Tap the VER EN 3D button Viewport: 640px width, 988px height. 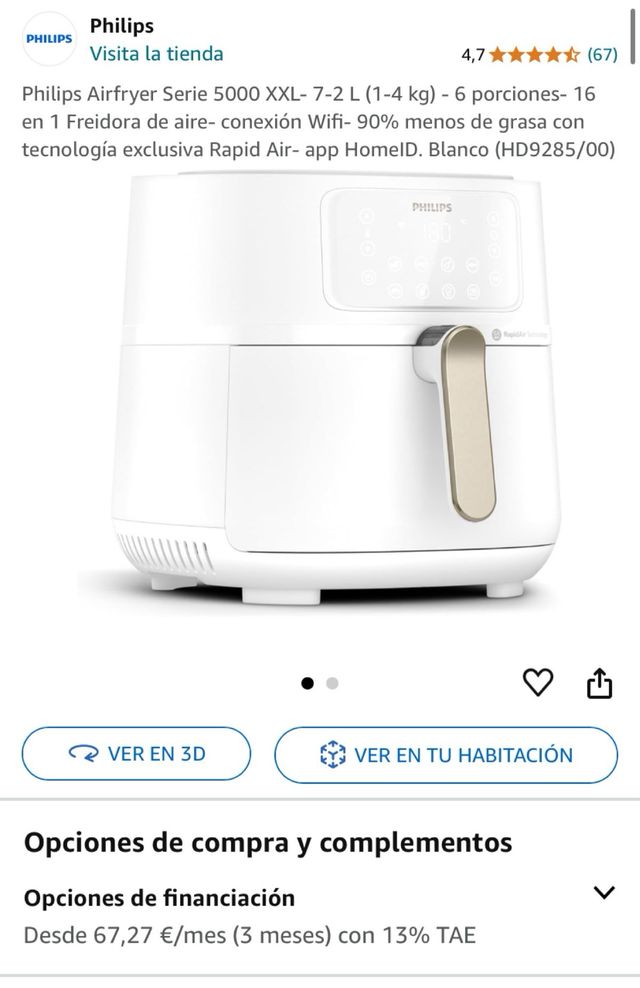pyautogui.click(x=136, y=754)
